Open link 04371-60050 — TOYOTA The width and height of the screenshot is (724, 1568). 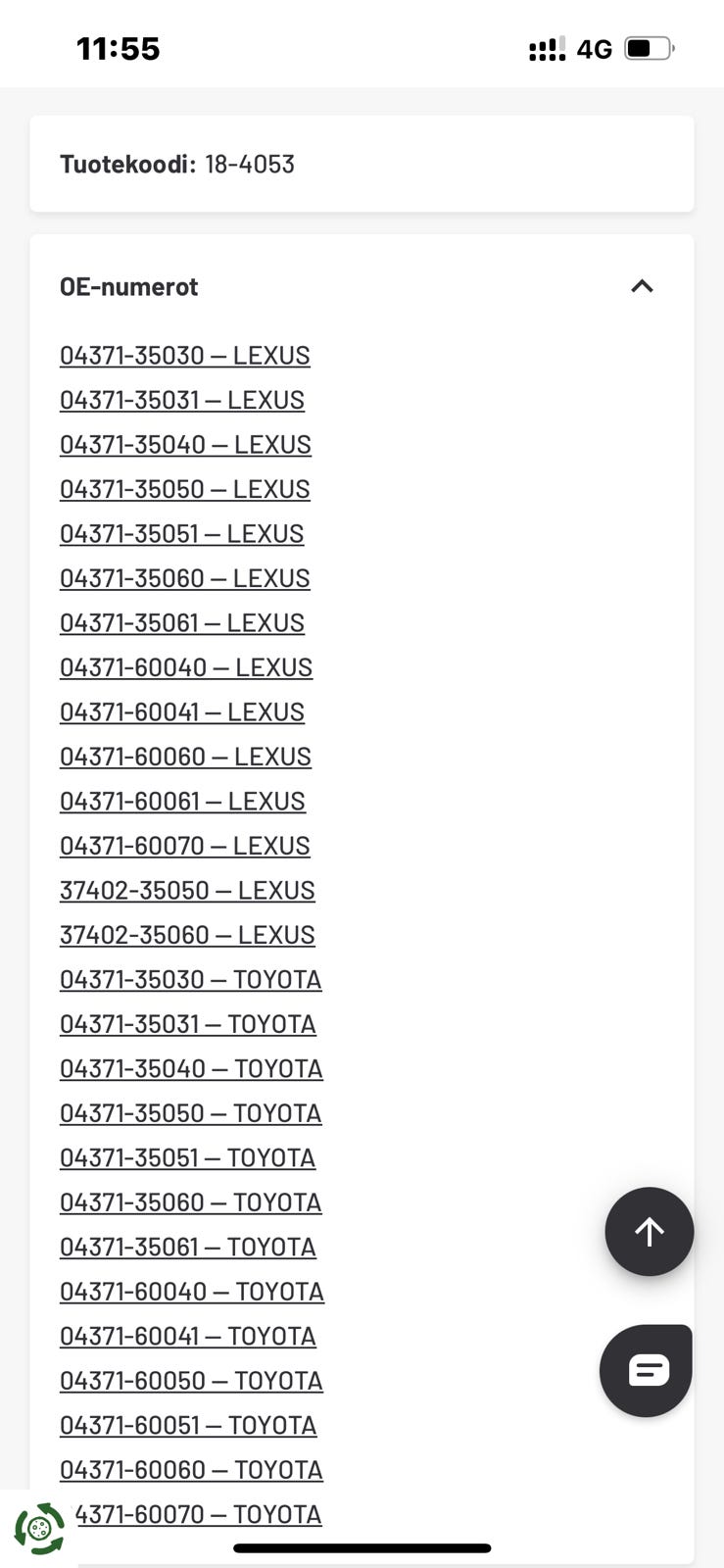[x=191, y=1381]
